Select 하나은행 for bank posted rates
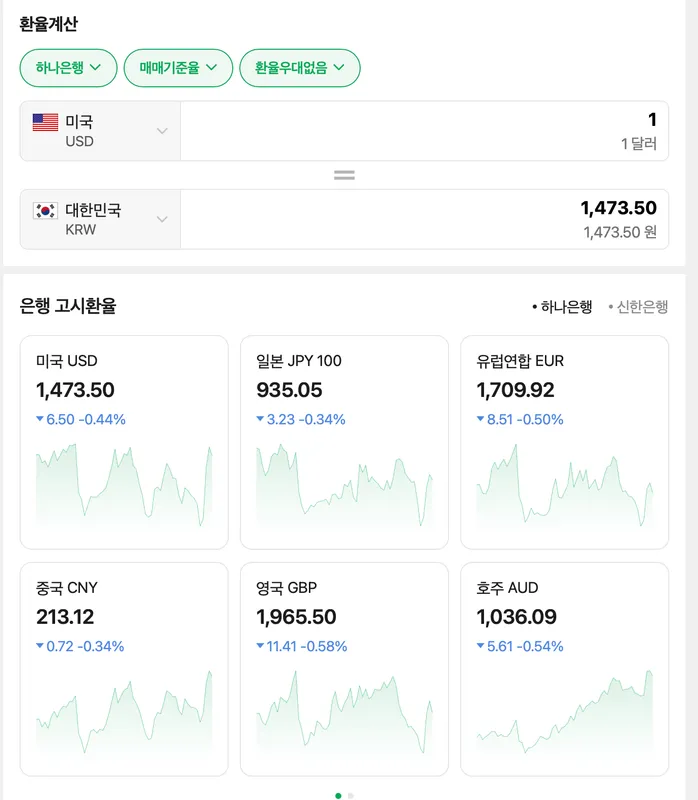Image resolution: width=698 pixels, height=800 pixels. coord(563,307)
